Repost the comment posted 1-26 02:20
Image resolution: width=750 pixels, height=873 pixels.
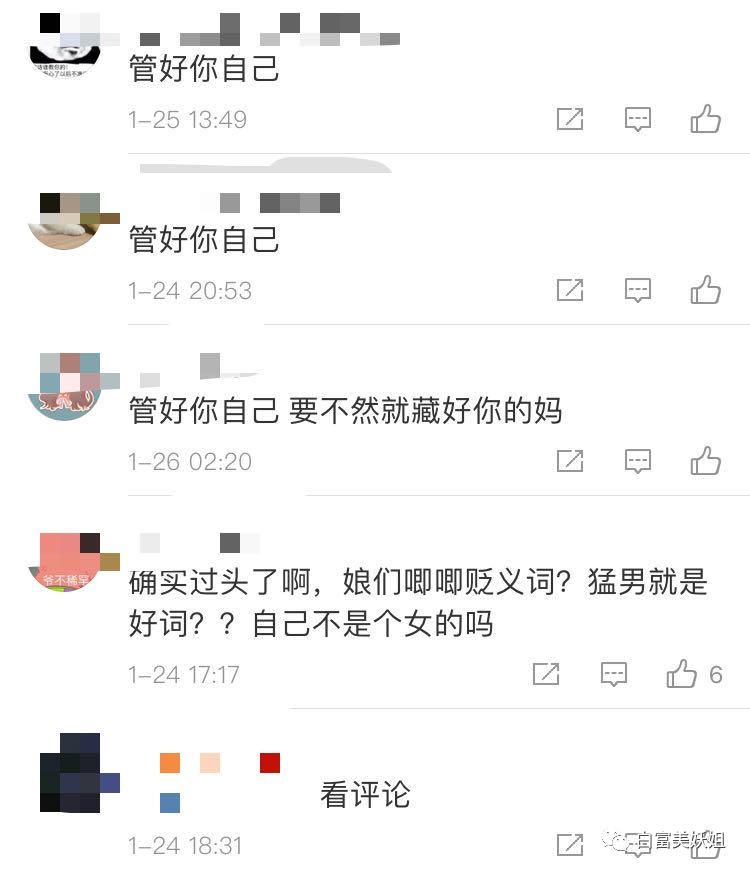(x=570, y=461)
